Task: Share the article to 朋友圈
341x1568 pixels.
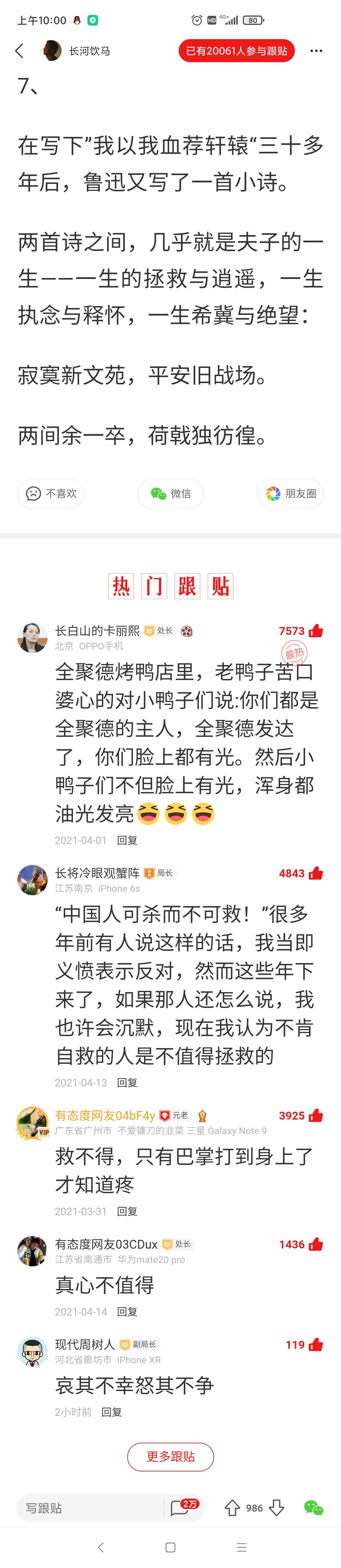Action: 290,494
